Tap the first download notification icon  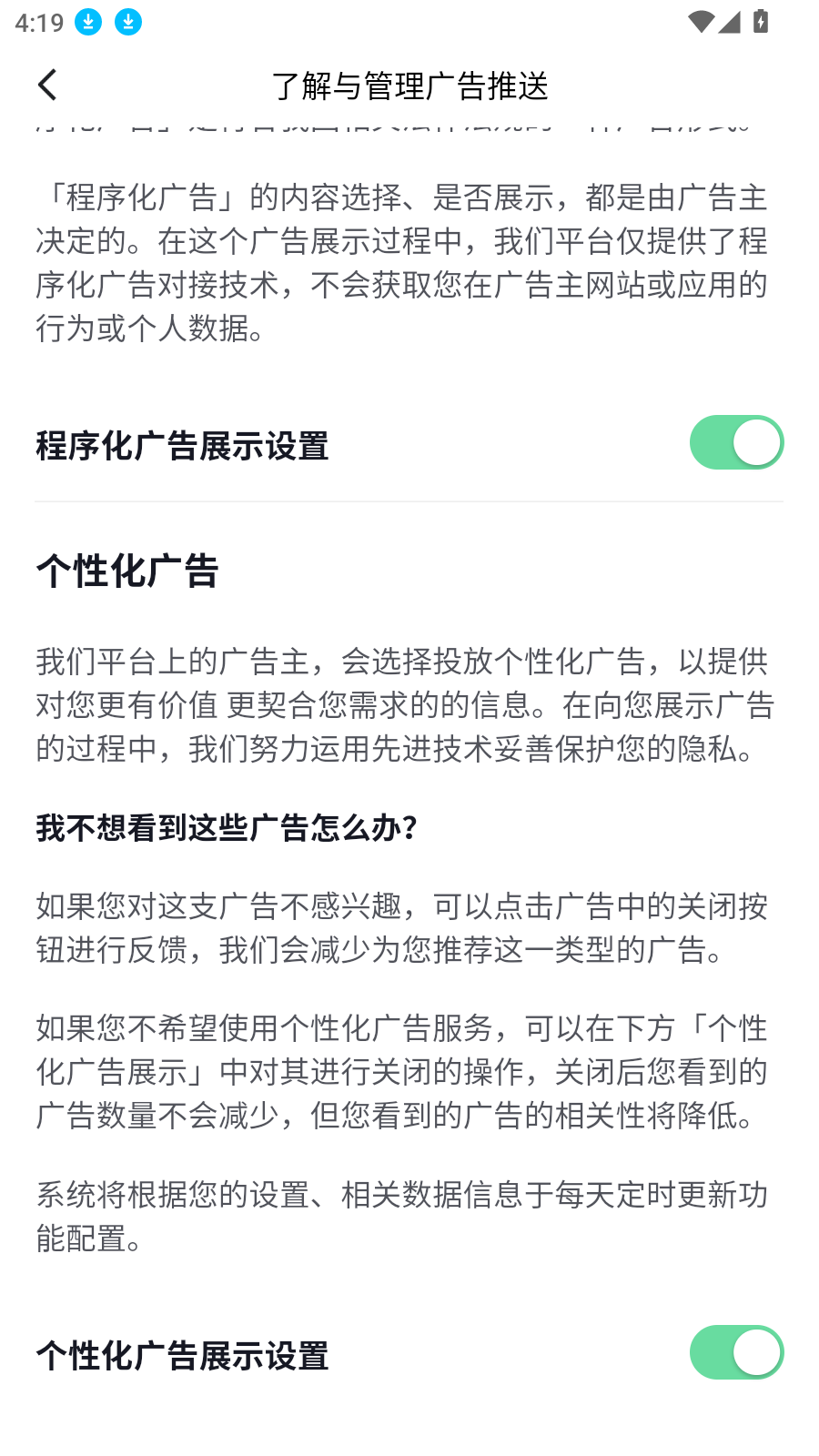click(x=87, y=22)
